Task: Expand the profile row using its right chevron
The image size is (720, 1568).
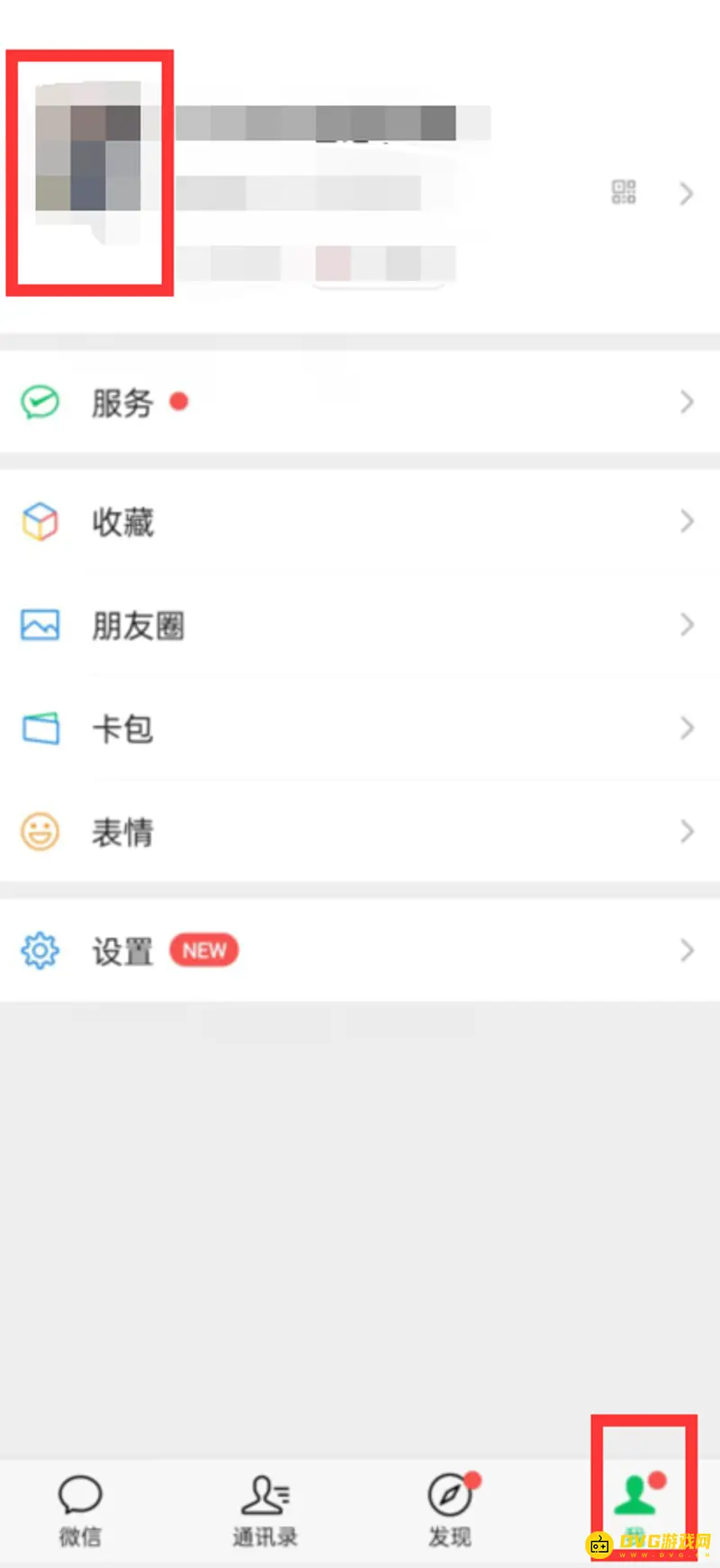Action: pyautogui.click(x=687, y=194)
